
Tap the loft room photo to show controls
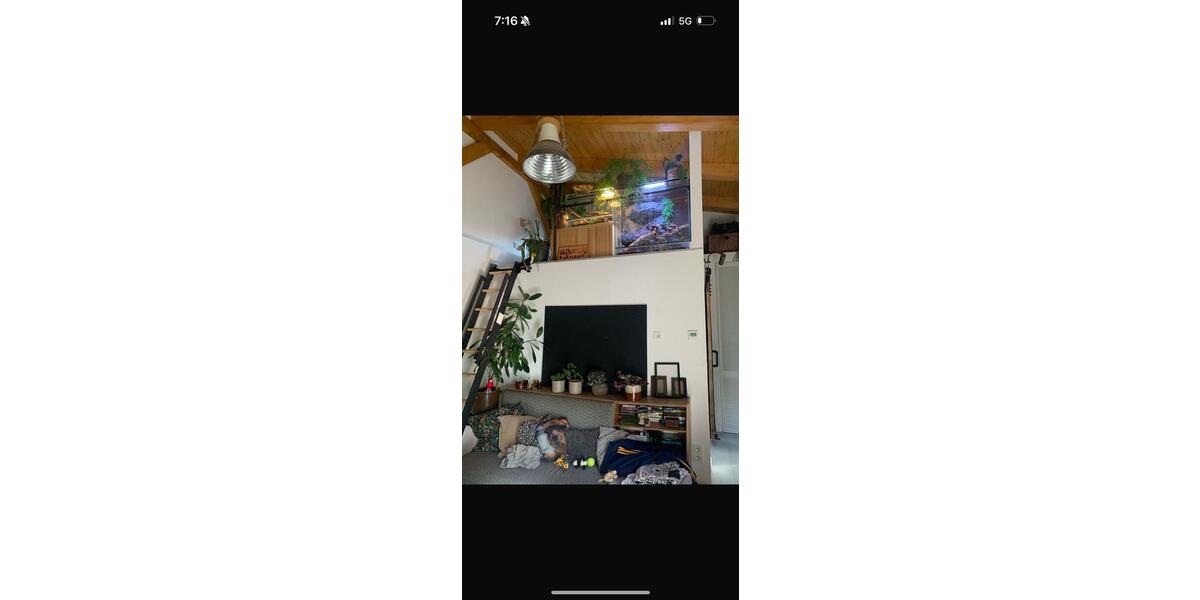[600, 300]
